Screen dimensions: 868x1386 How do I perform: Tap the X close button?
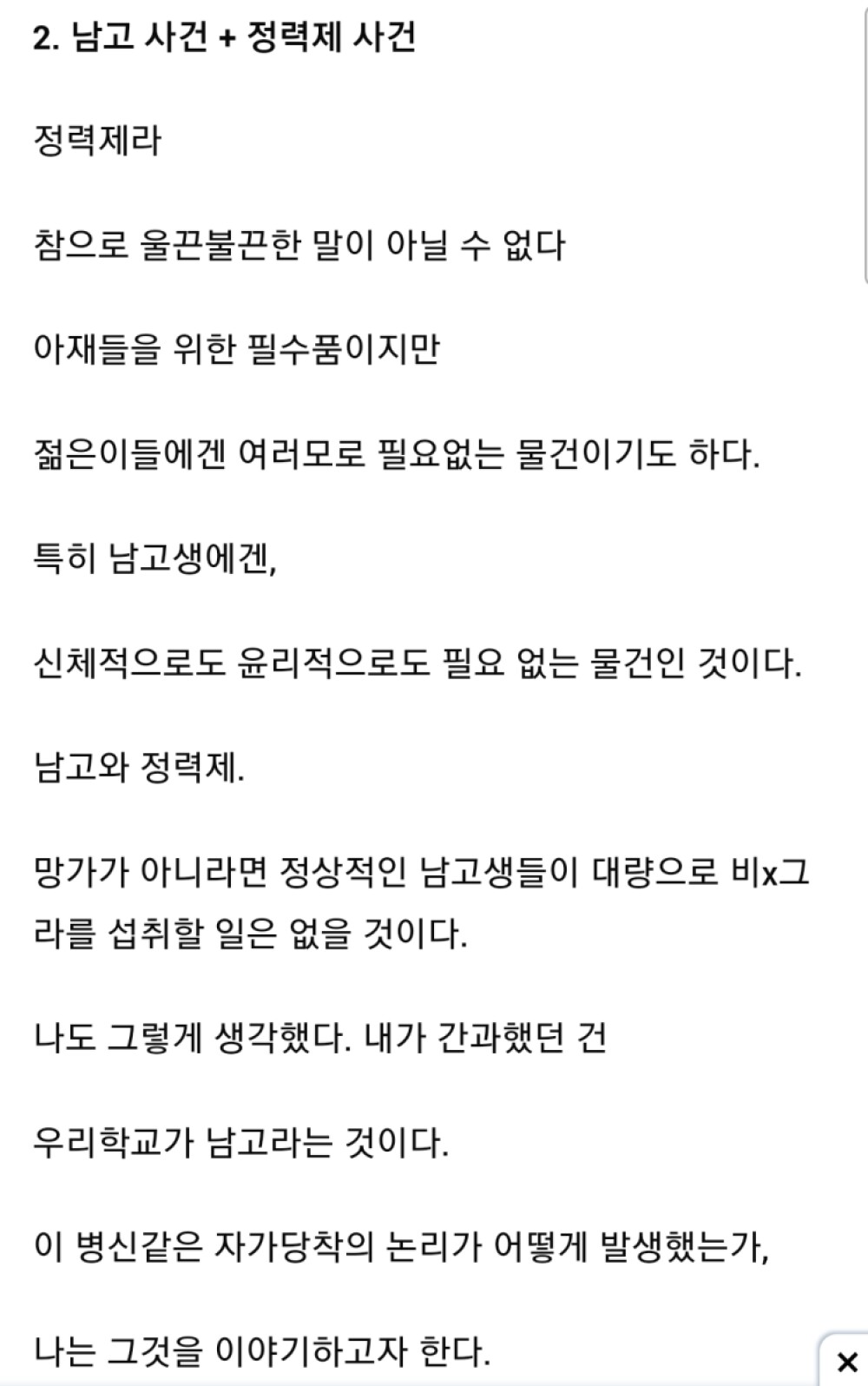coord(846,1361)
